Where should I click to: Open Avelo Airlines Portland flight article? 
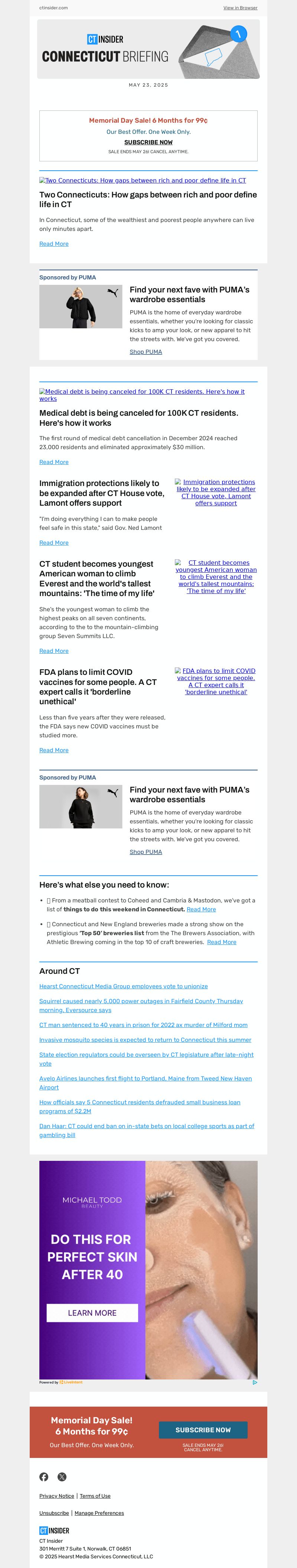point(145,1078)
